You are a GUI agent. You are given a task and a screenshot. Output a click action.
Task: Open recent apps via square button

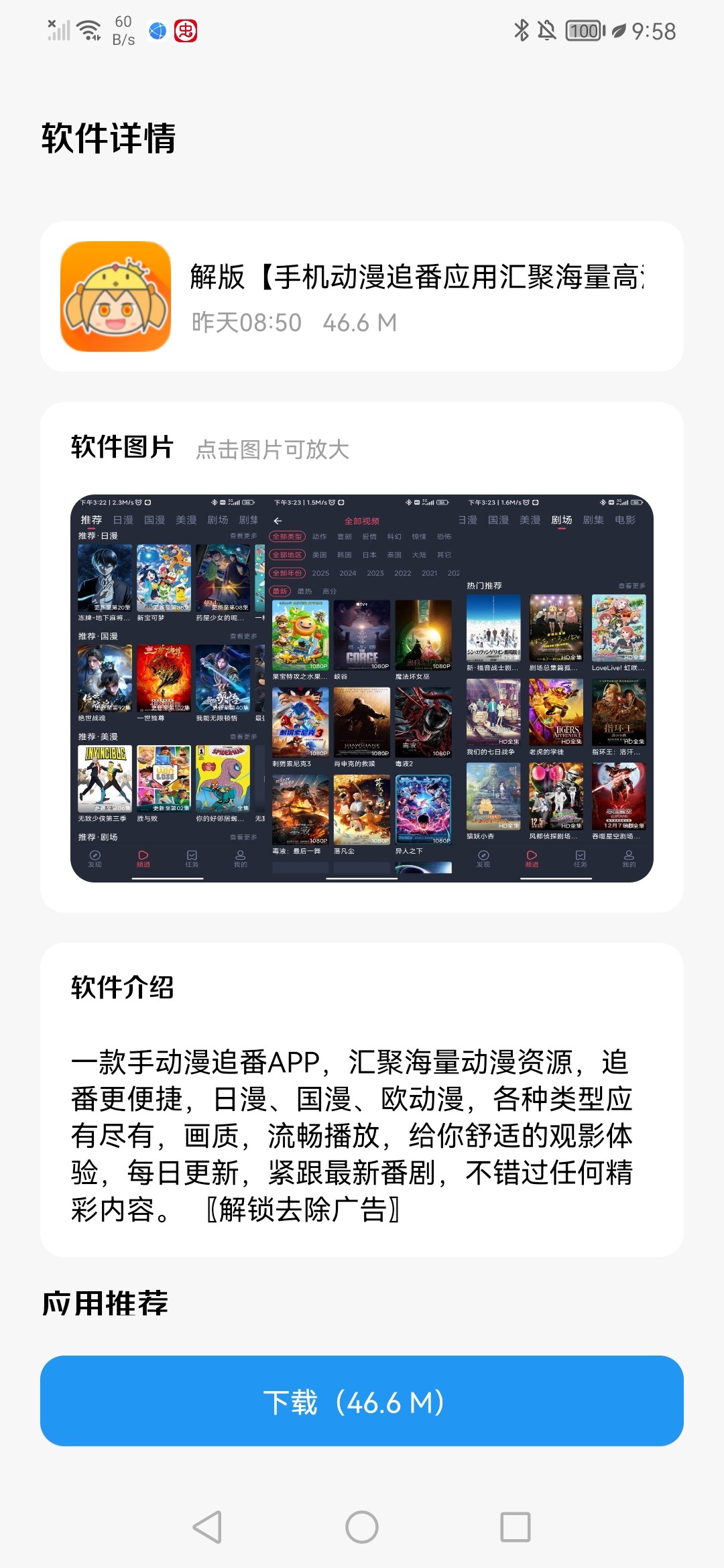(516, 1527)
